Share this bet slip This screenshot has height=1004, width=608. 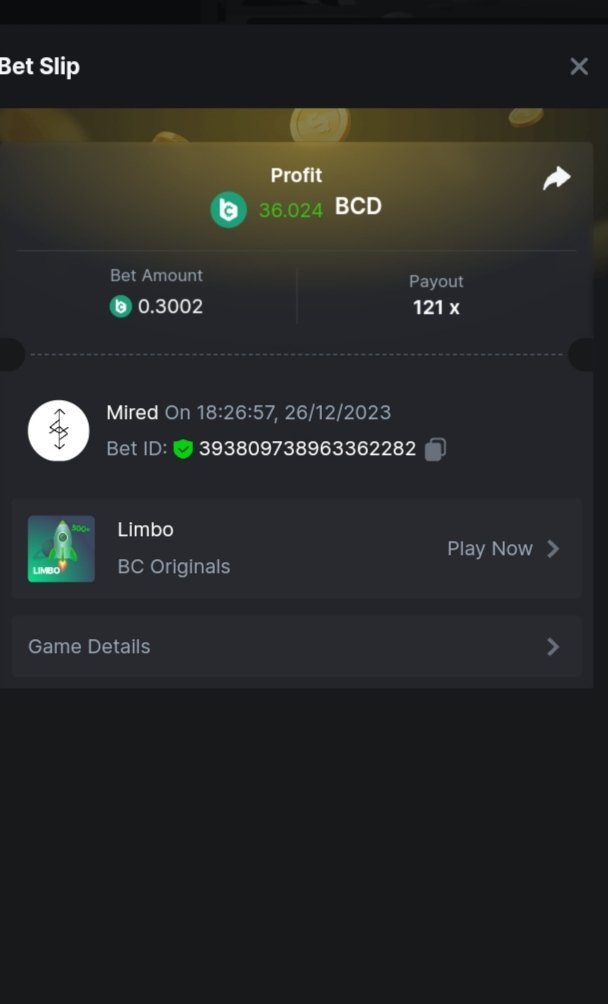pyautogui.click(x=556, y=178)
